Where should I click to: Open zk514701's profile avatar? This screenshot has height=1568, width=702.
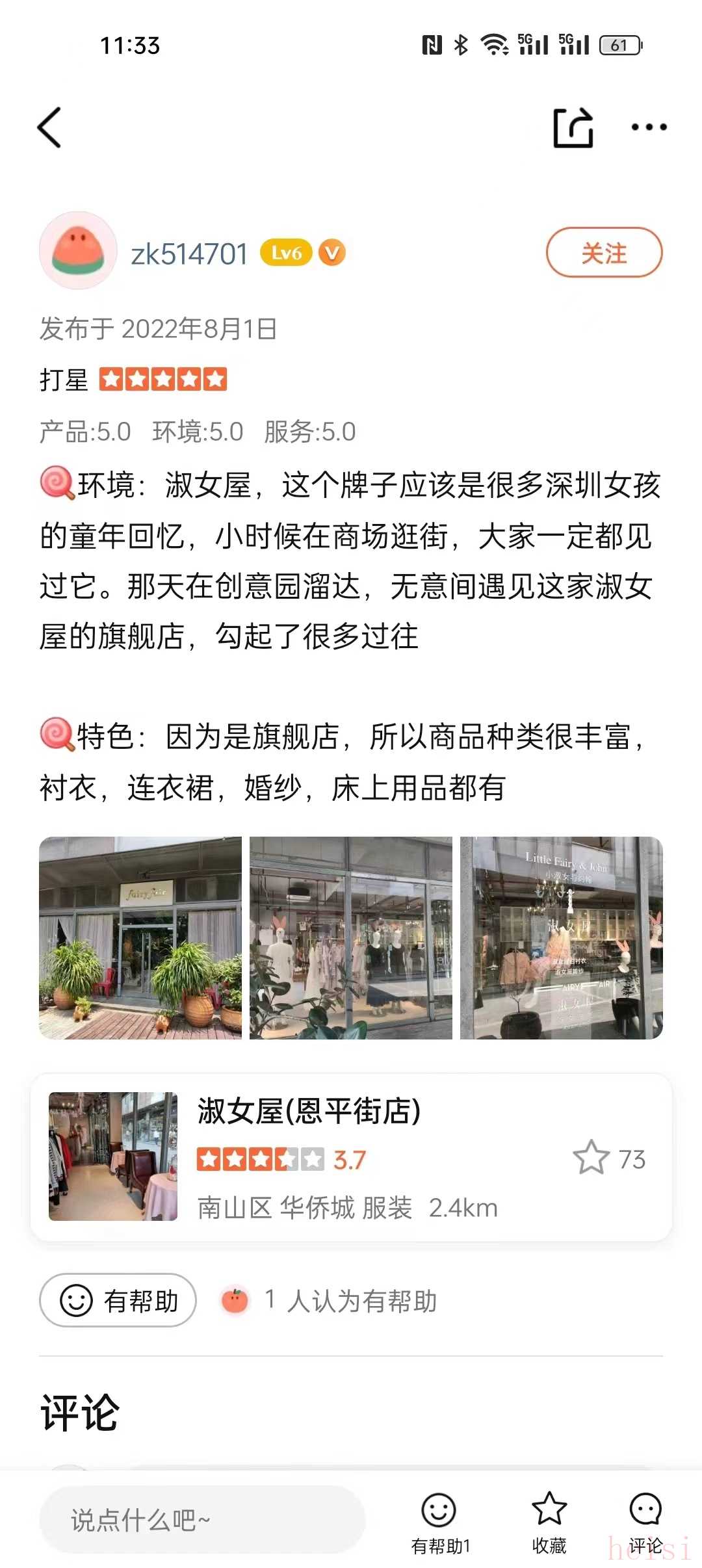[x=78, y=251]
